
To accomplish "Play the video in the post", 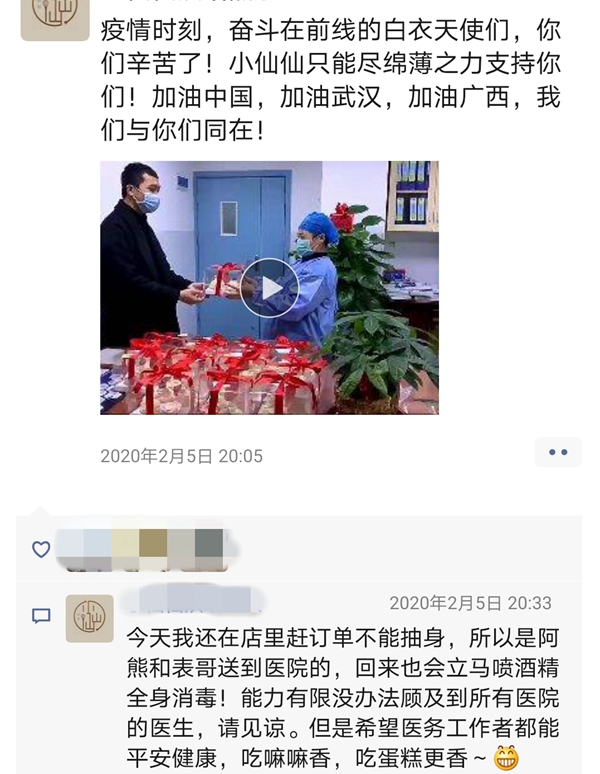I will coord(269,288).
